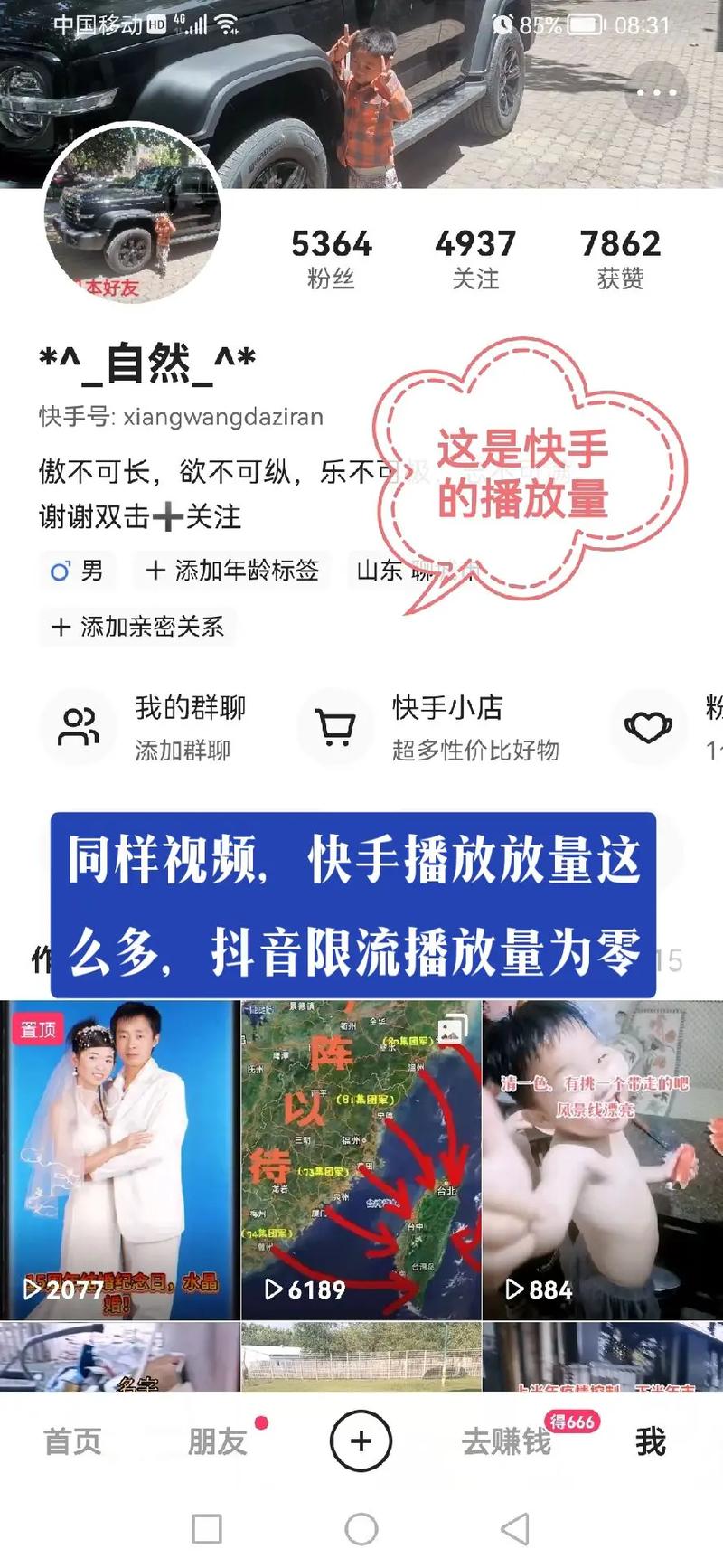Tap the profile avatar picture

[x=133, y=213]
